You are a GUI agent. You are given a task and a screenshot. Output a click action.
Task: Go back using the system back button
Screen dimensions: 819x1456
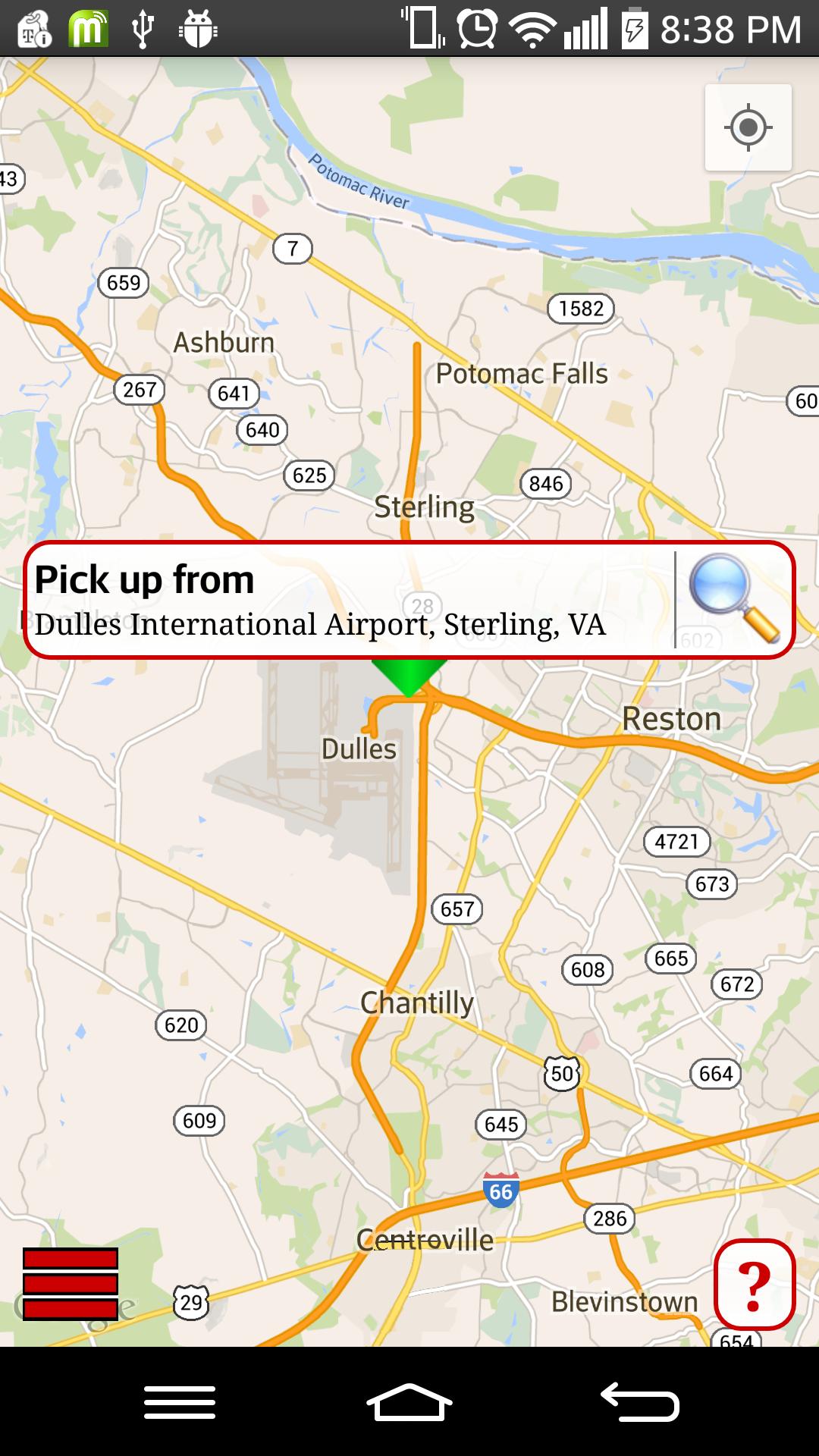[639, 1402]
